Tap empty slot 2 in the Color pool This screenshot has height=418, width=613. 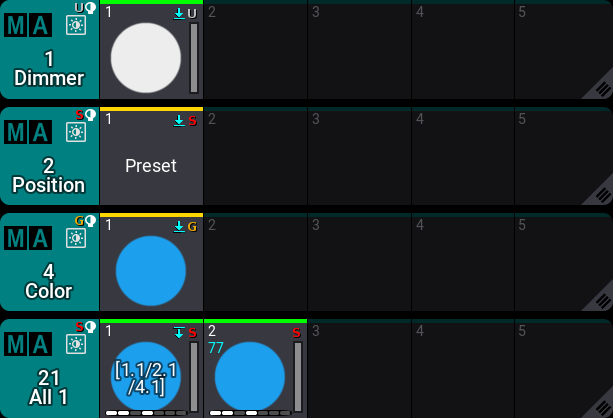point(255,264)
